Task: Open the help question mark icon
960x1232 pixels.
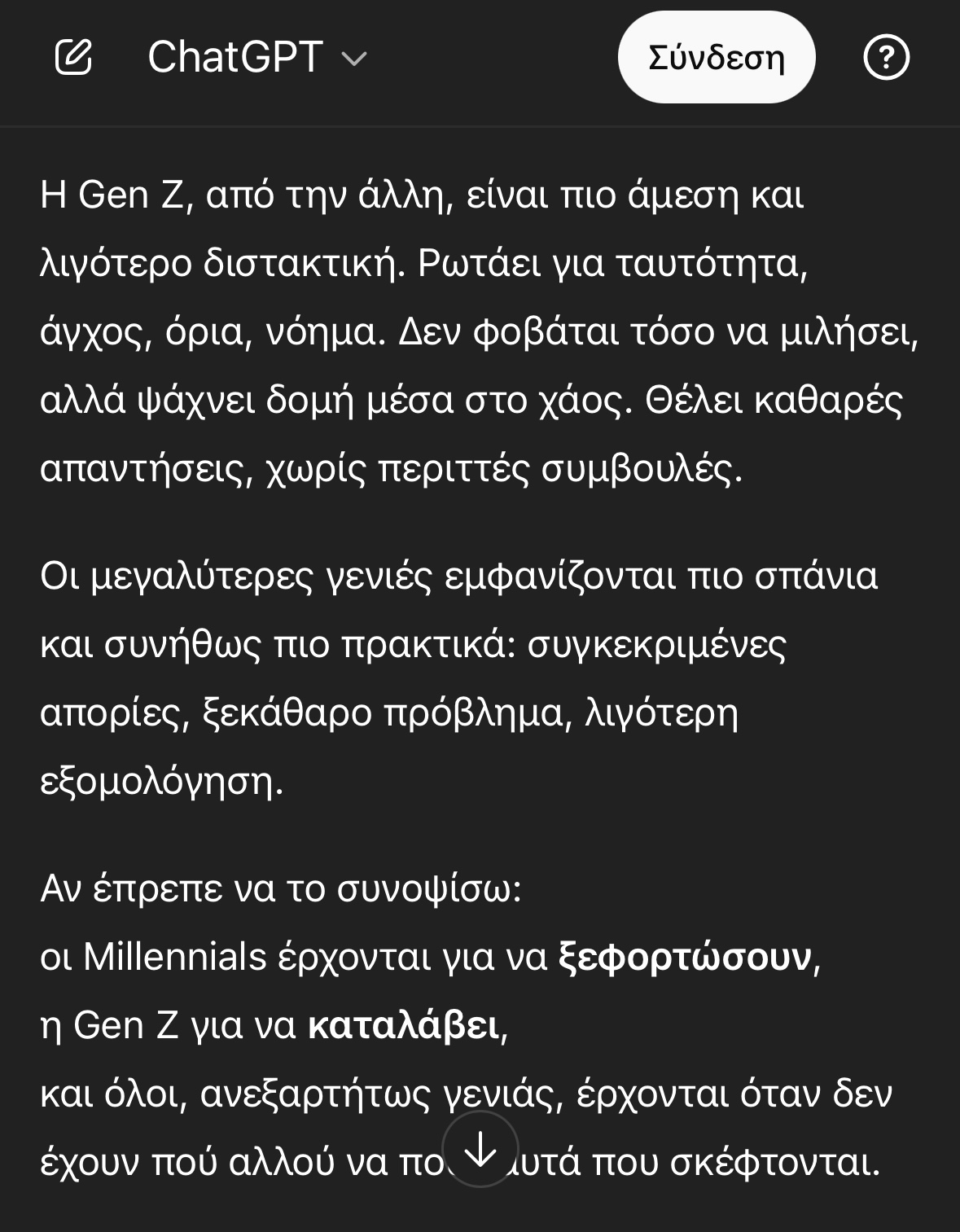Action: 886,58
